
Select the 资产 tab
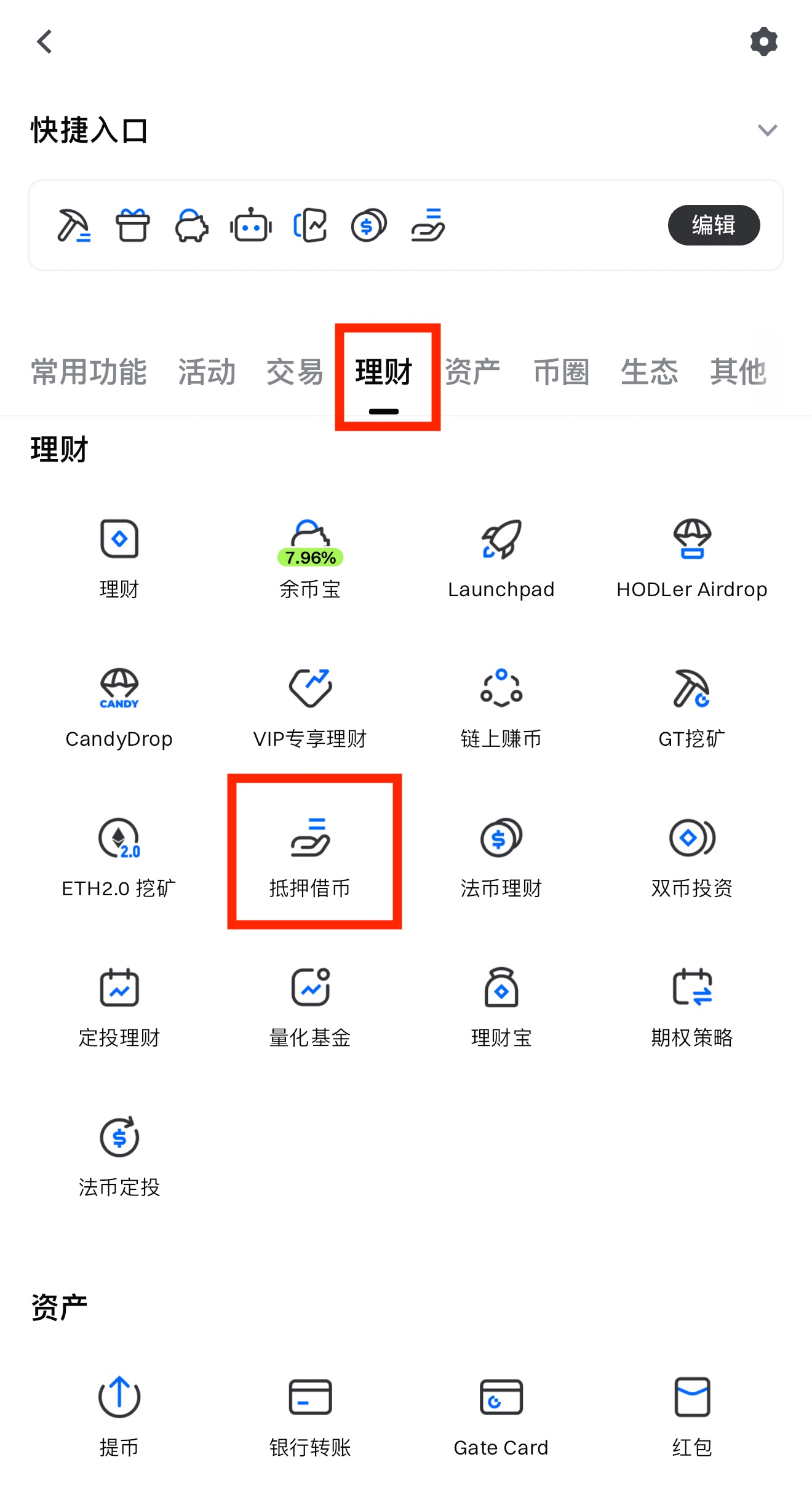tap(472, 372)
